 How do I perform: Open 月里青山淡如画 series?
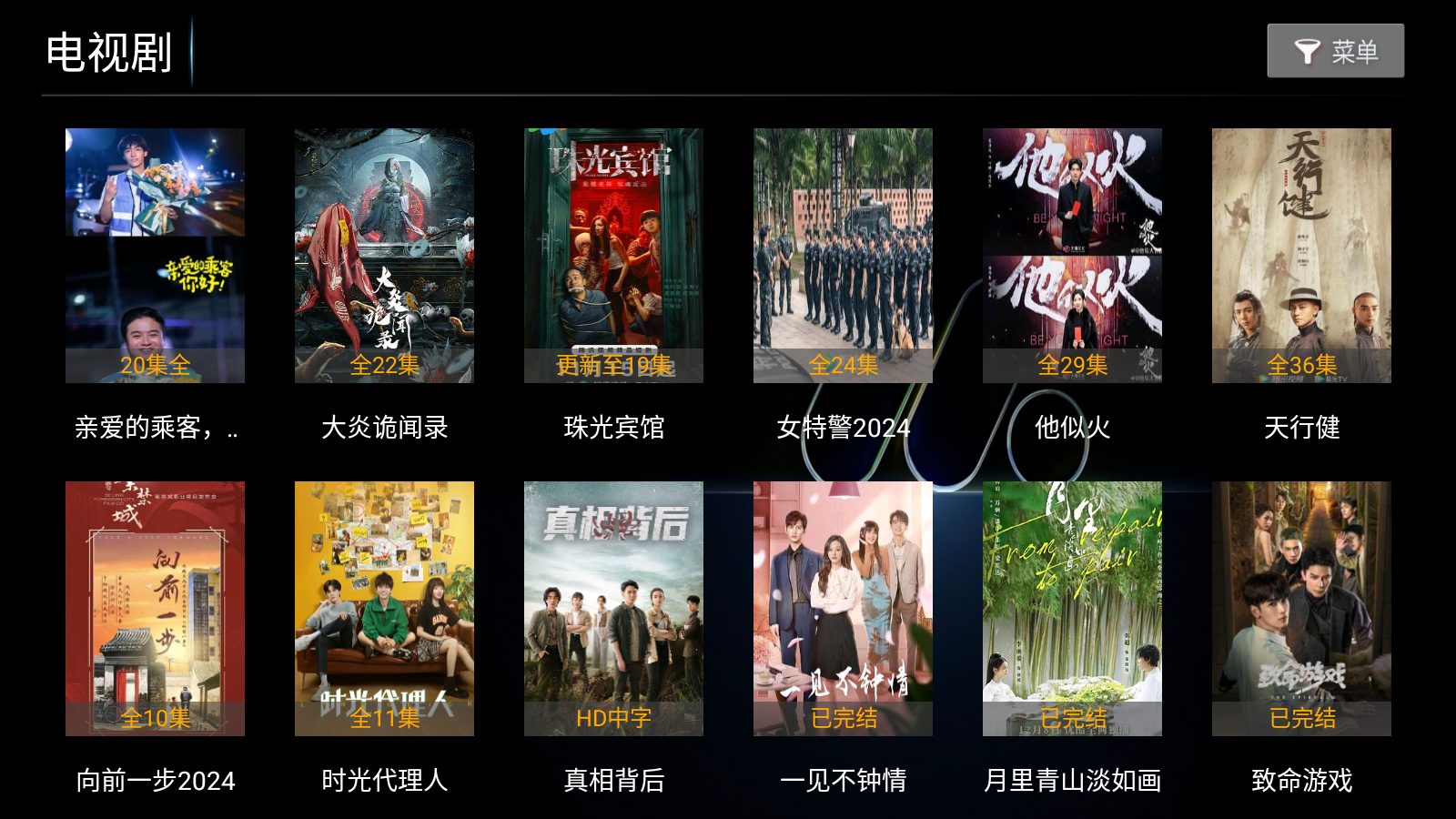(1072, 608)
